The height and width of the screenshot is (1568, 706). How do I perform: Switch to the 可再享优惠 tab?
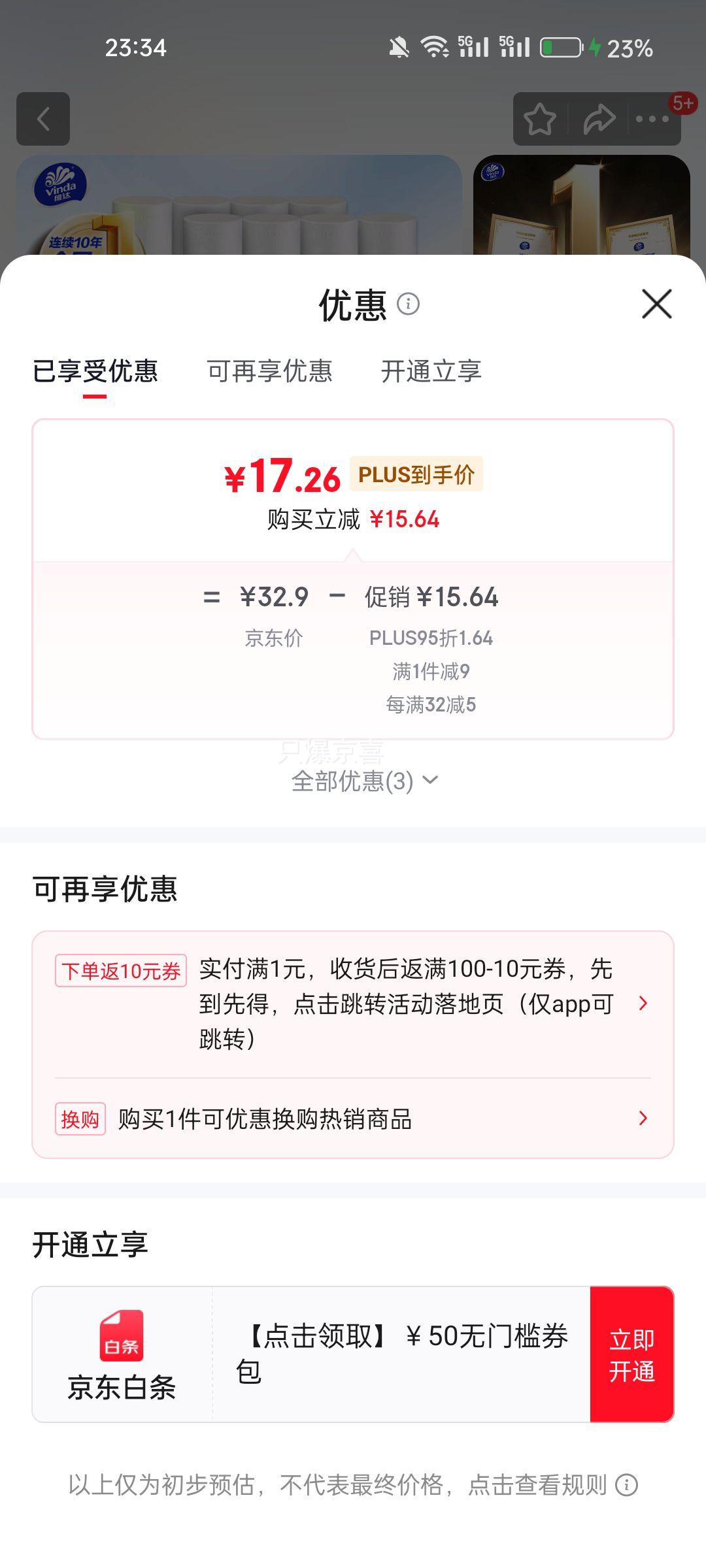269,372
